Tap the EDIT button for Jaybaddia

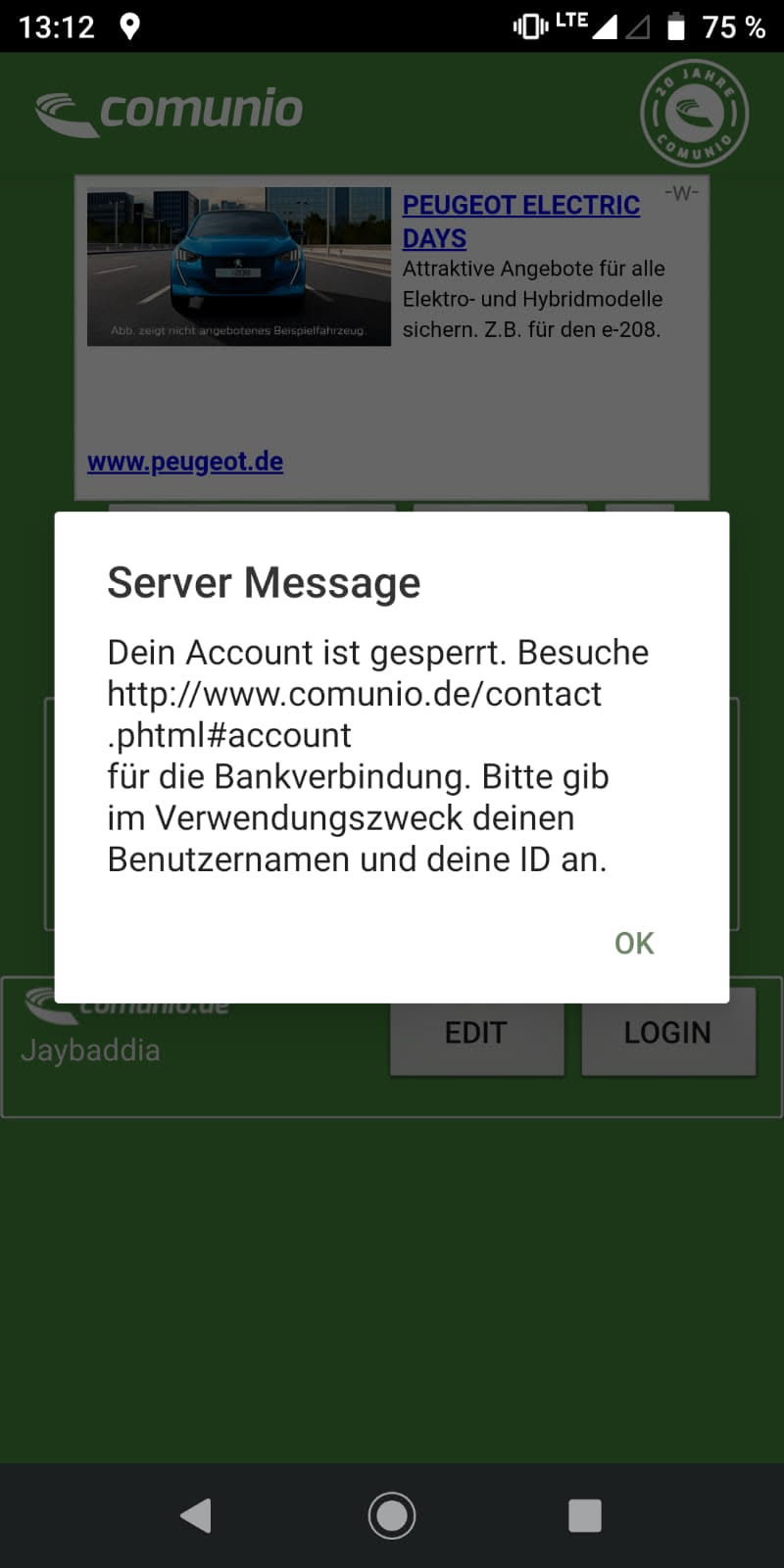tap(476, 1033)
